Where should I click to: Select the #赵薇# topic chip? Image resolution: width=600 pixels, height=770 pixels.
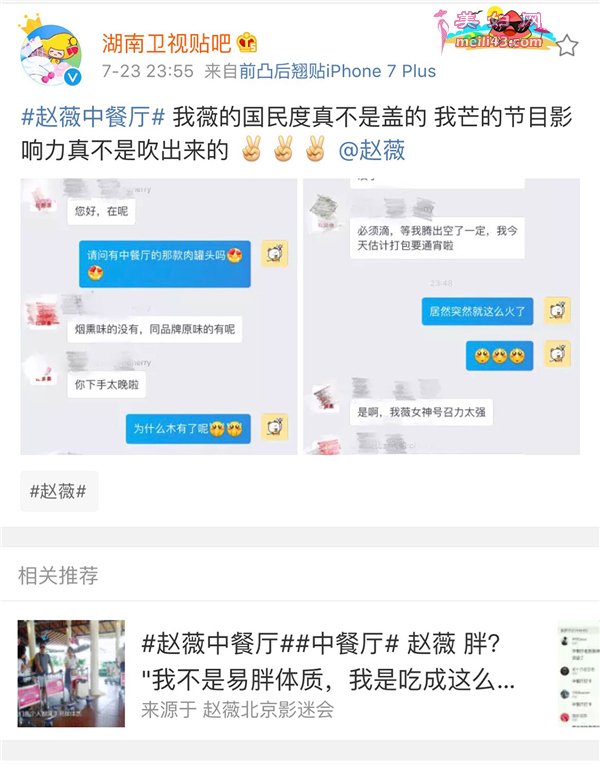(x=58, y=491)
